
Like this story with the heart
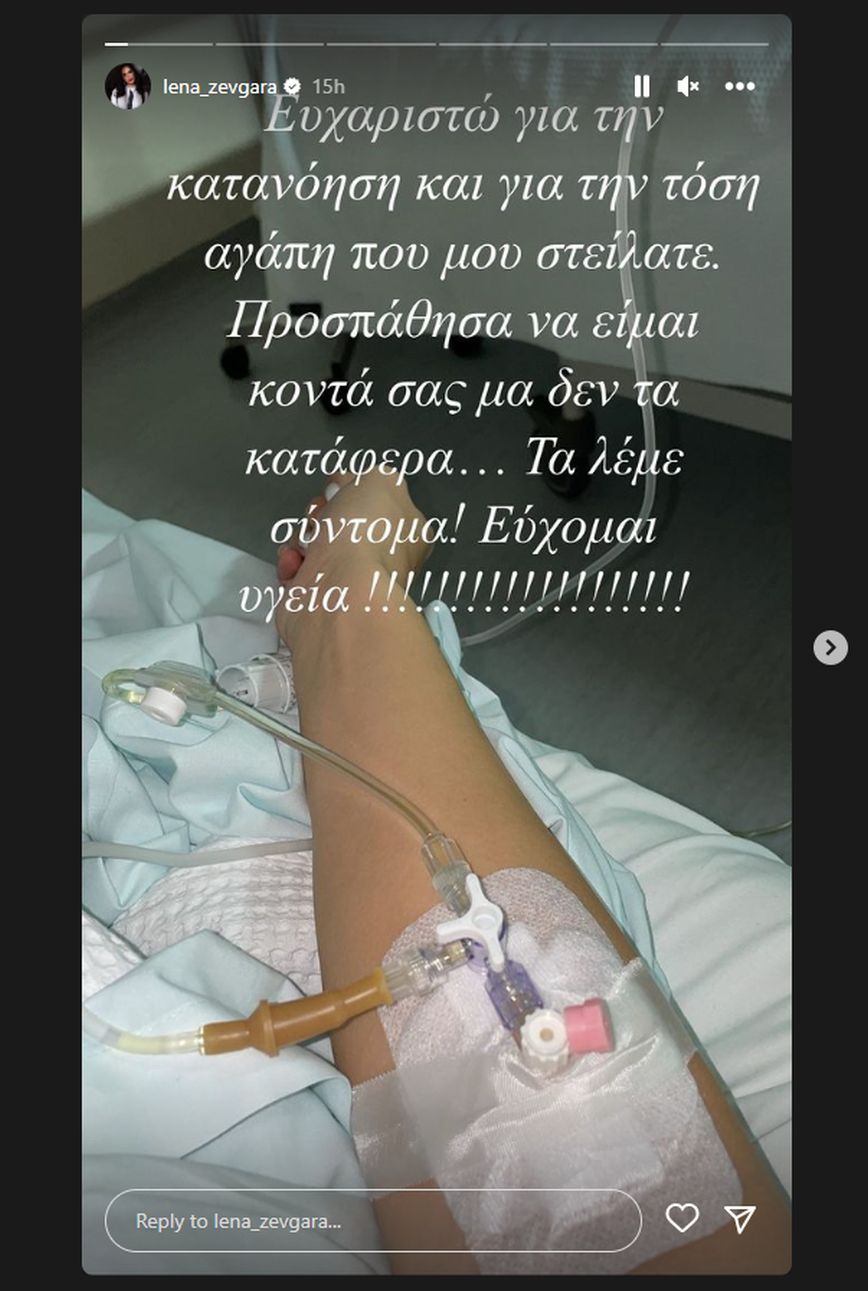(x=682, y=1218)
